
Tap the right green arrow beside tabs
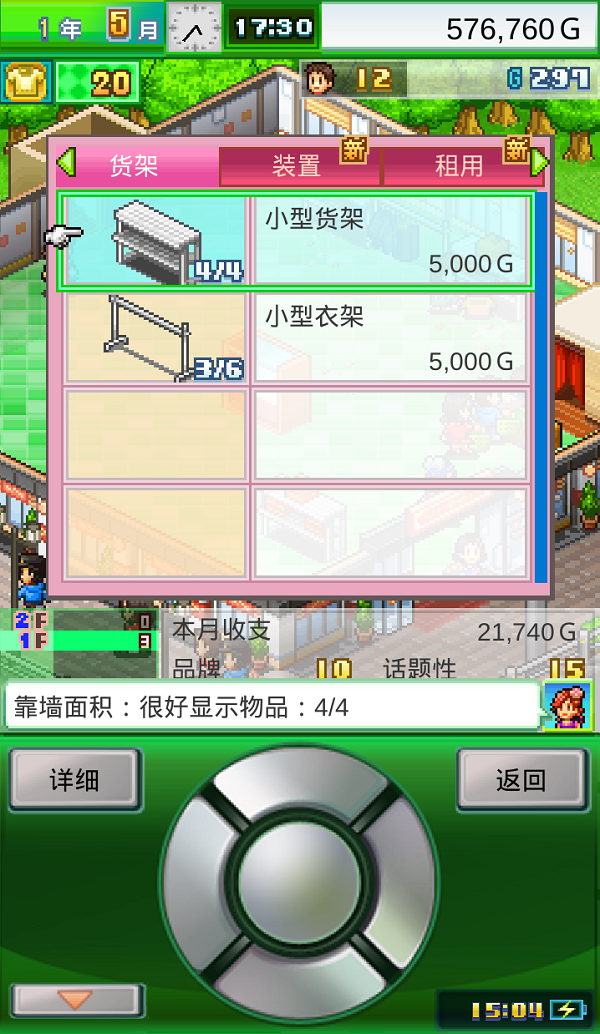[539, 161]
